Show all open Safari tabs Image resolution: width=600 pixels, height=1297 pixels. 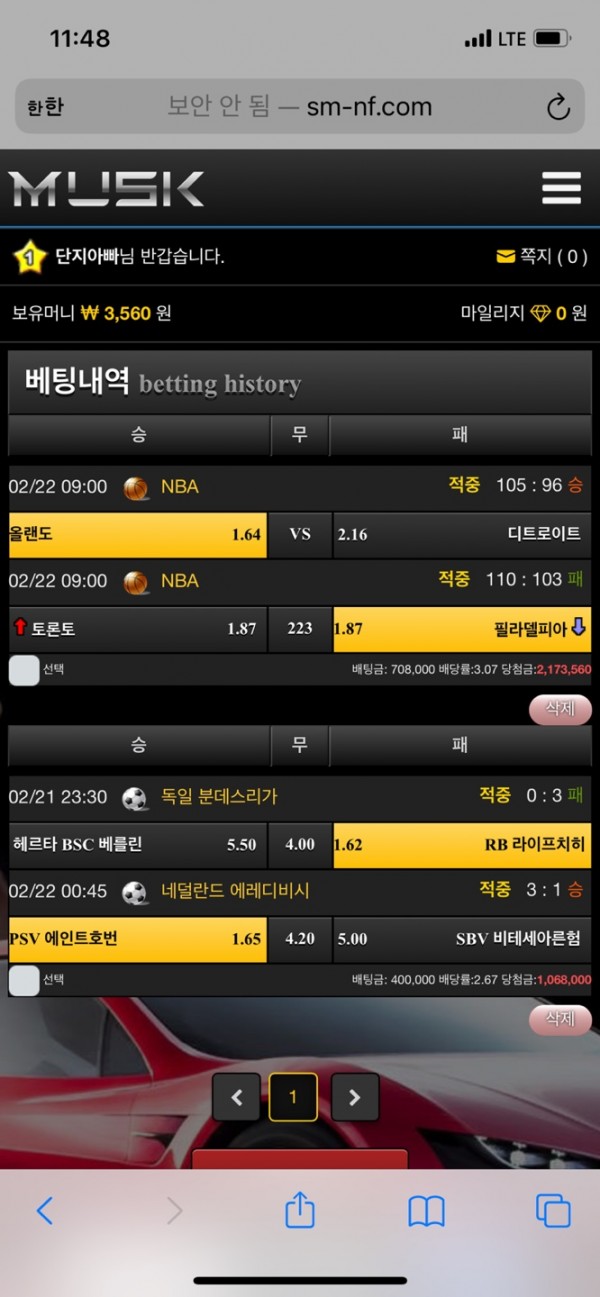552,1211
